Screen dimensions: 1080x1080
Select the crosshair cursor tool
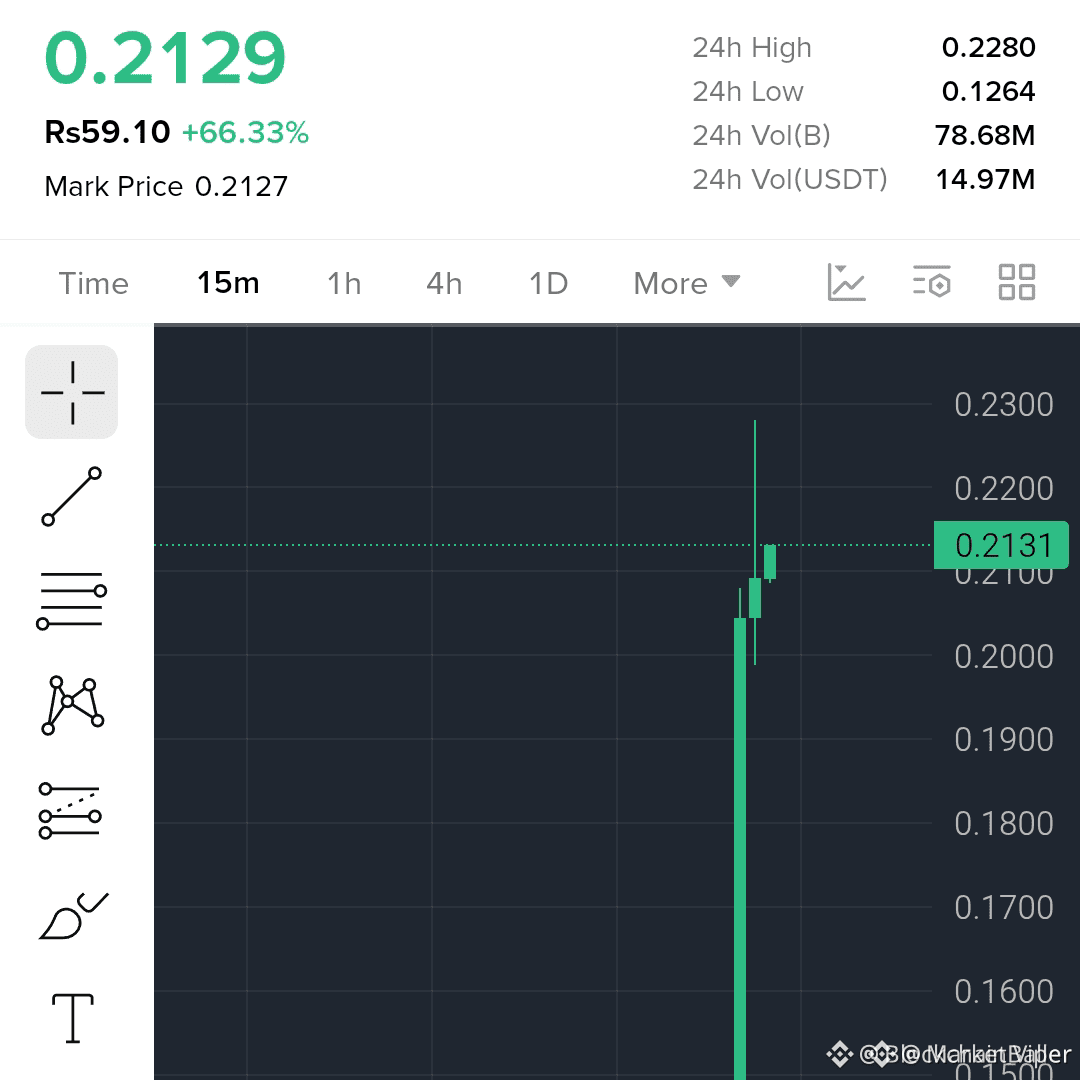pos(72,392)
